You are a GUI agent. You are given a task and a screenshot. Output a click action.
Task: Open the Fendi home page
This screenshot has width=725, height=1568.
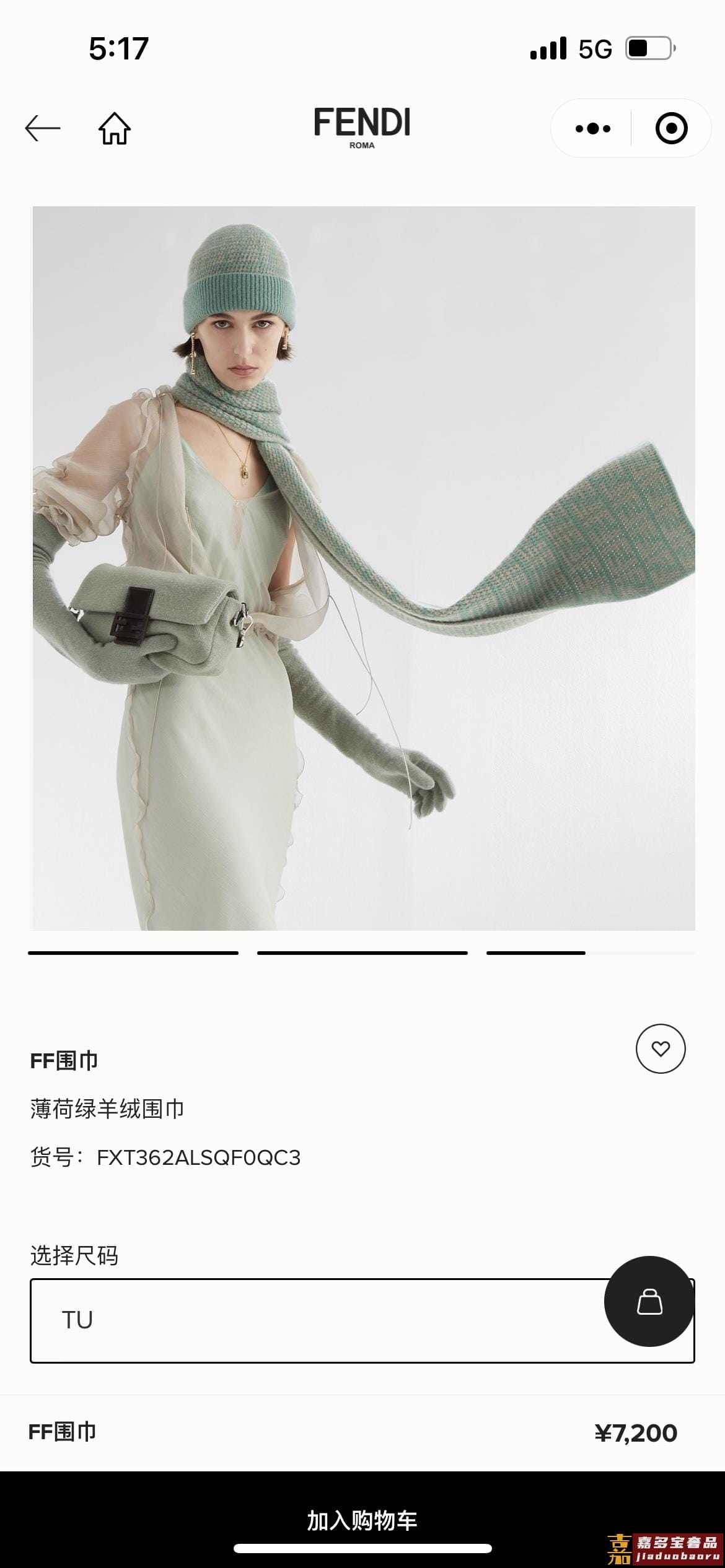115,128
